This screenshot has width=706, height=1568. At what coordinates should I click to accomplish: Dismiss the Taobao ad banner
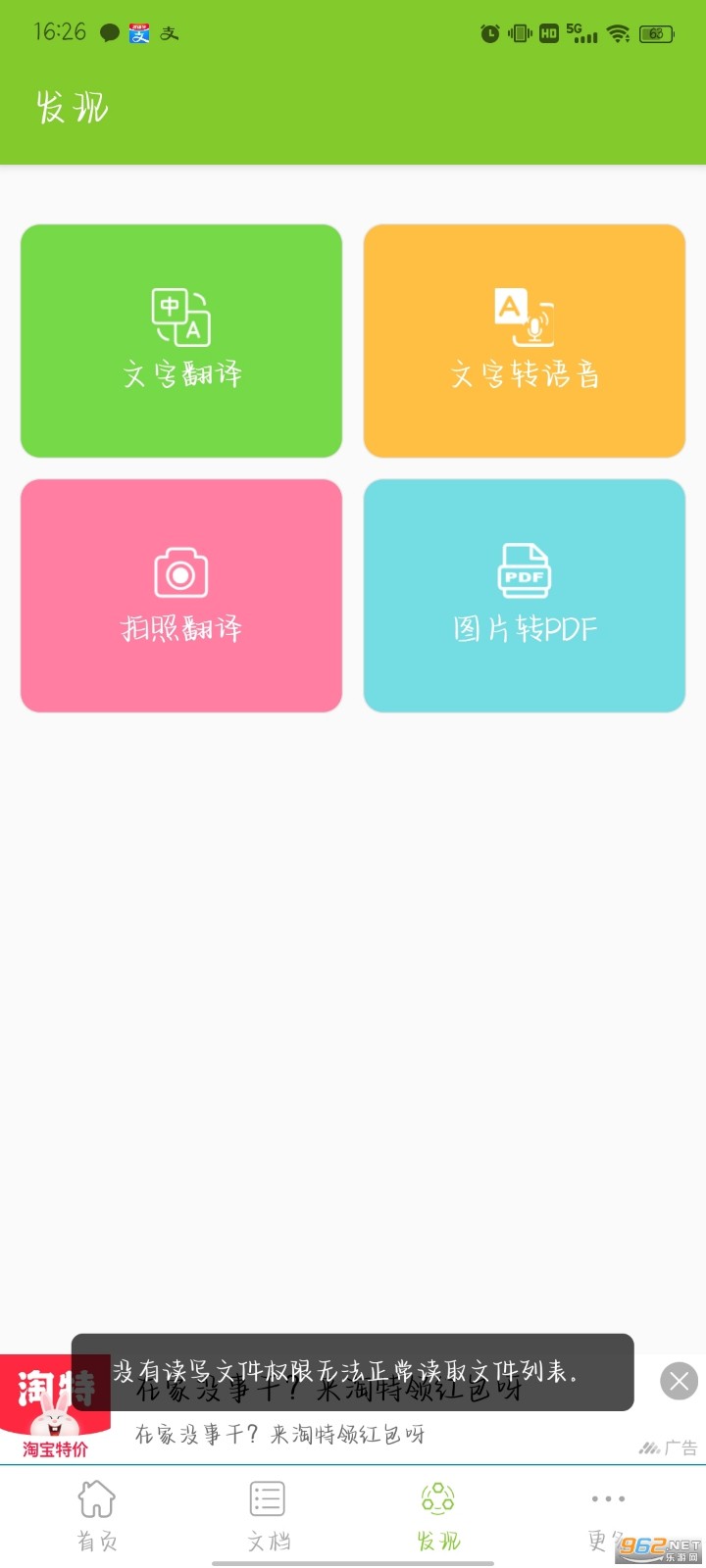(679, 1382)
